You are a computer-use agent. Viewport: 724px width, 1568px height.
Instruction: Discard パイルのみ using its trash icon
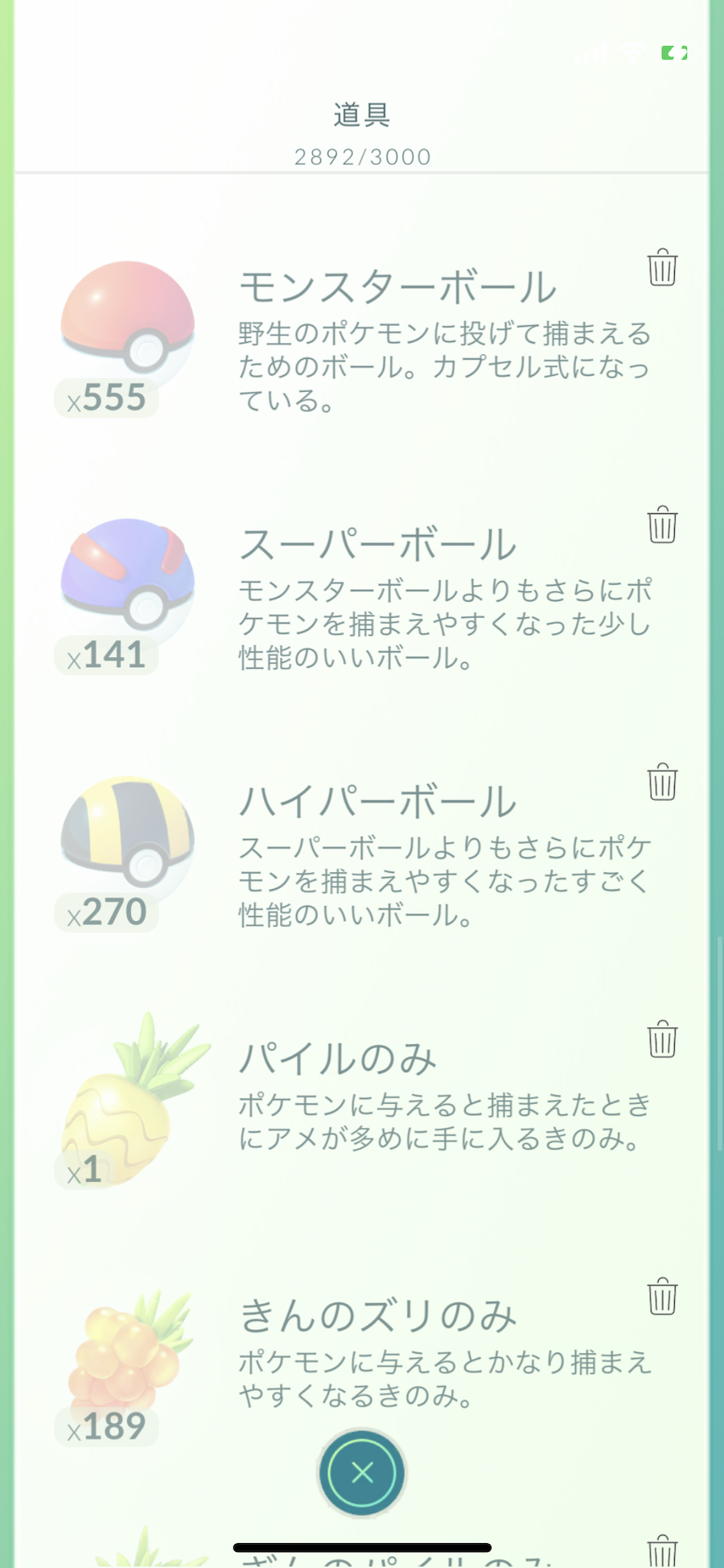[x=662, y=1039]
